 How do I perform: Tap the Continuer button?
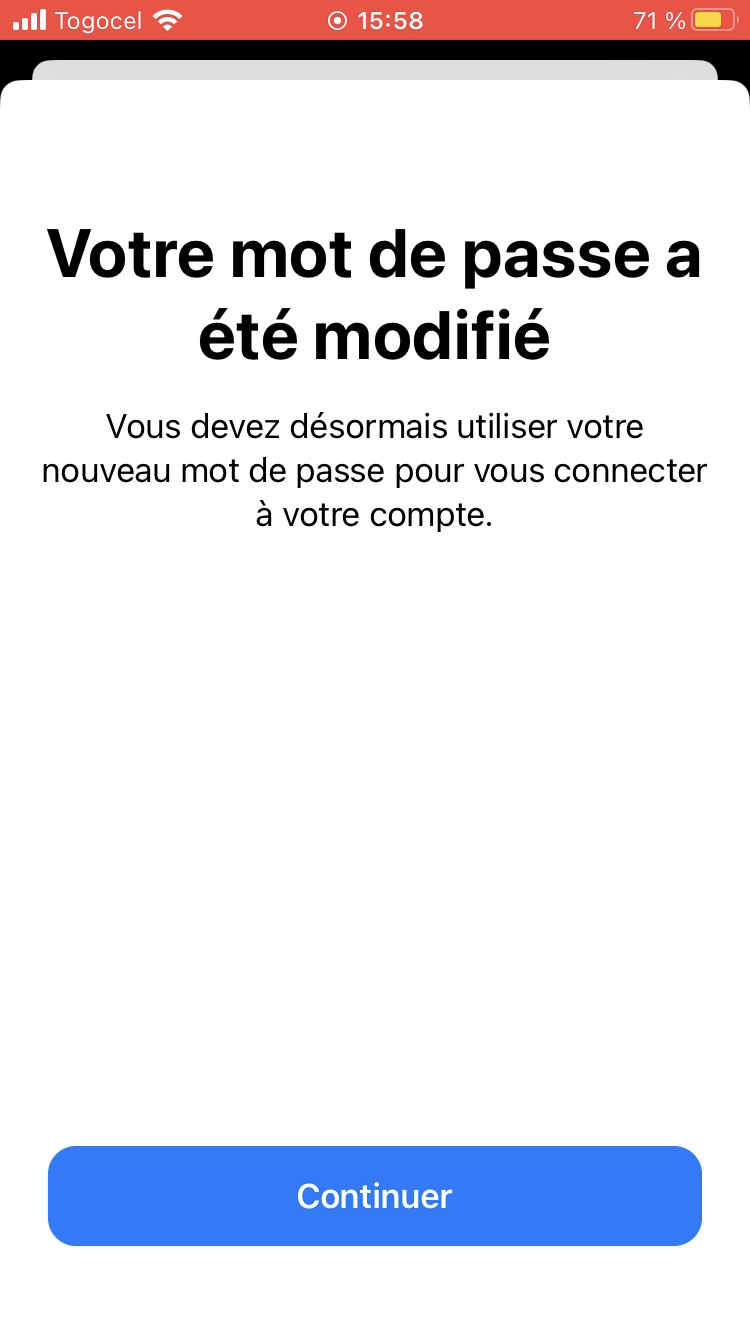374,1195
